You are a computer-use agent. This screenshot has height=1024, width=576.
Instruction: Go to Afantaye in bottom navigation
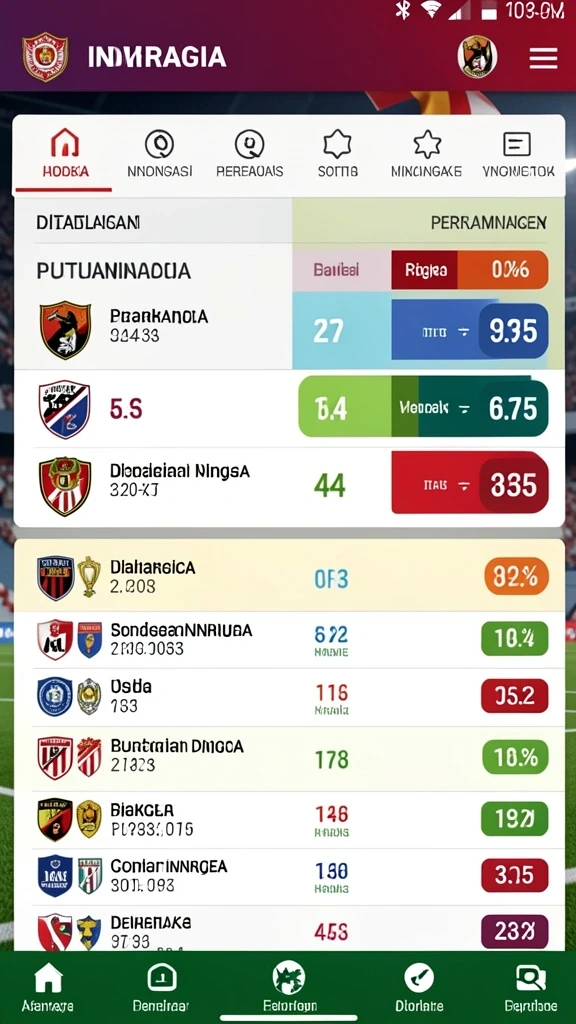(47, 987)
